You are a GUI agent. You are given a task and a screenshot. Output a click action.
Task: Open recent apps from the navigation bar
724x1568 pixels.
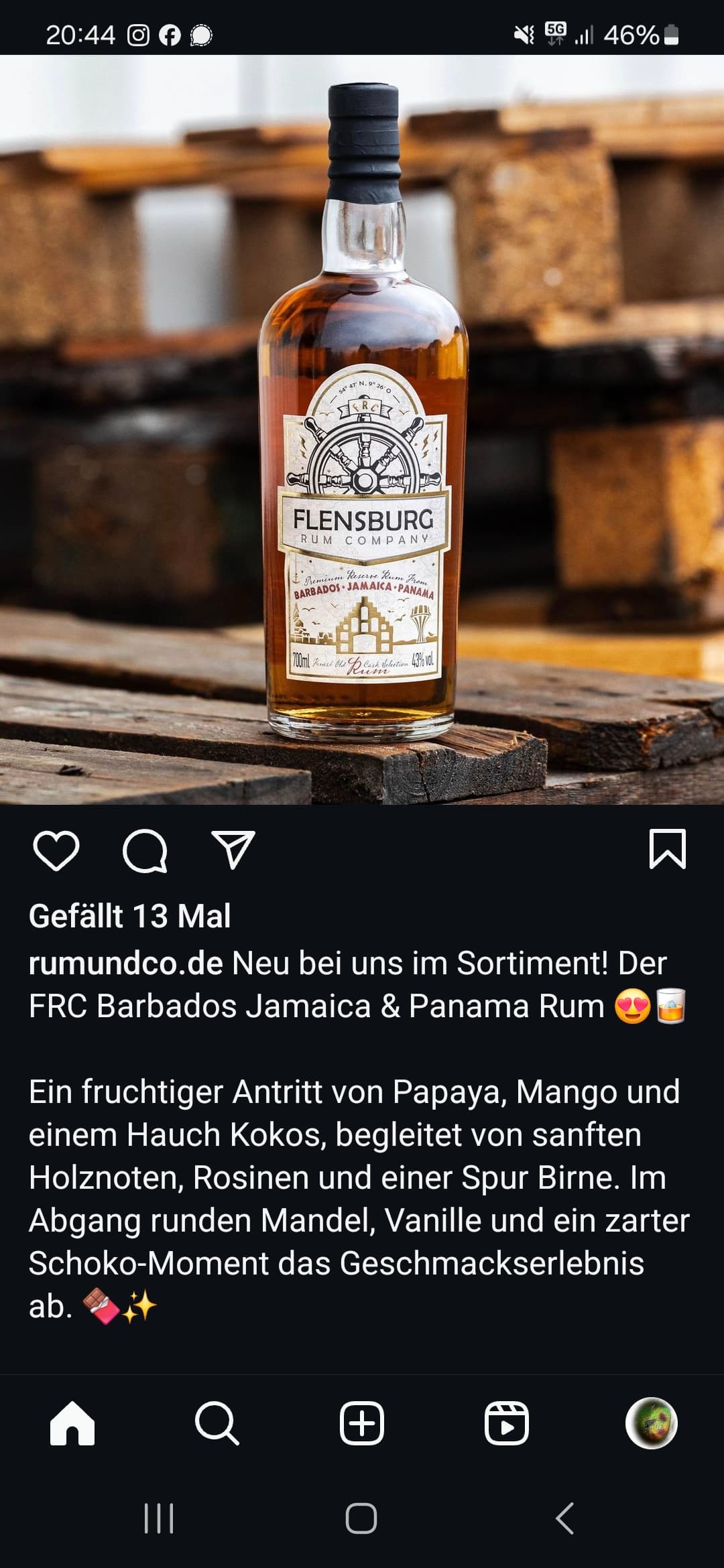pyautogui.click(x=159, y=1518)
